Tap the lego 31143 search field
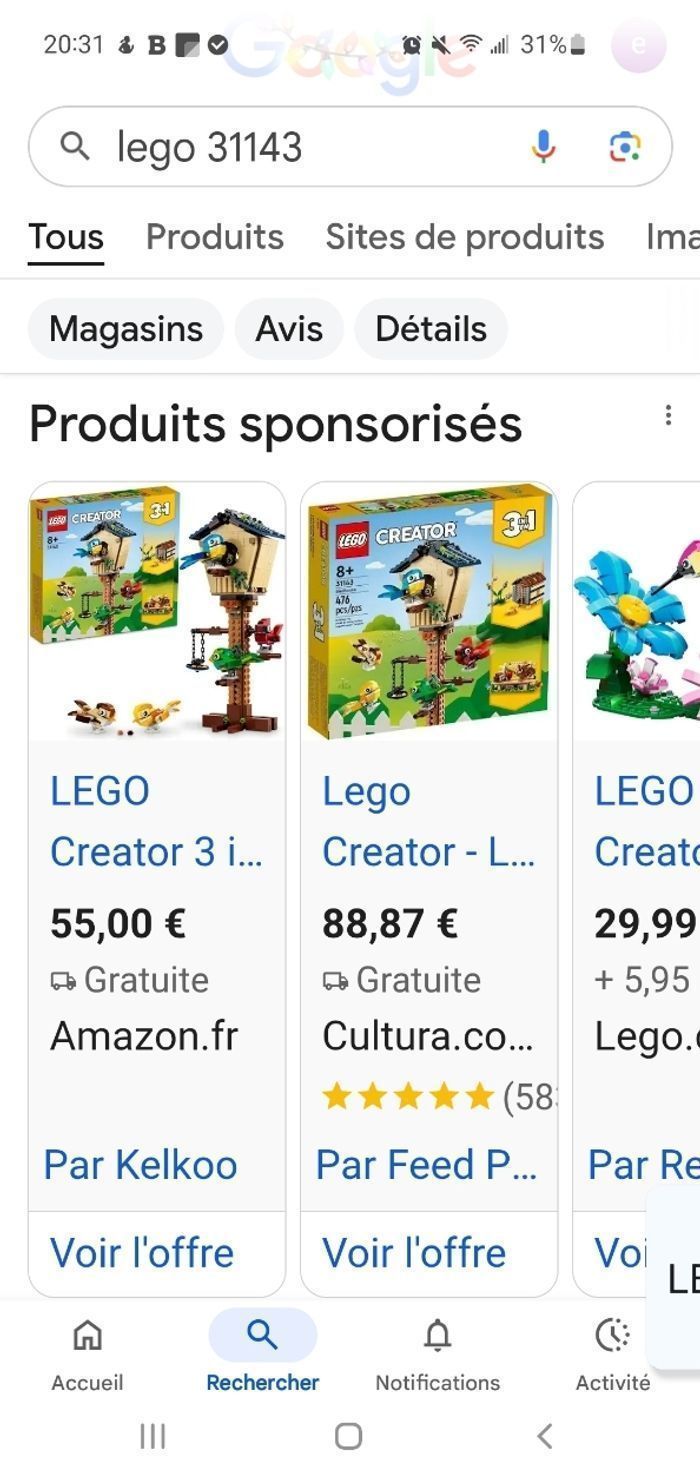700x1478 pixels. click(x=300, y=148)
